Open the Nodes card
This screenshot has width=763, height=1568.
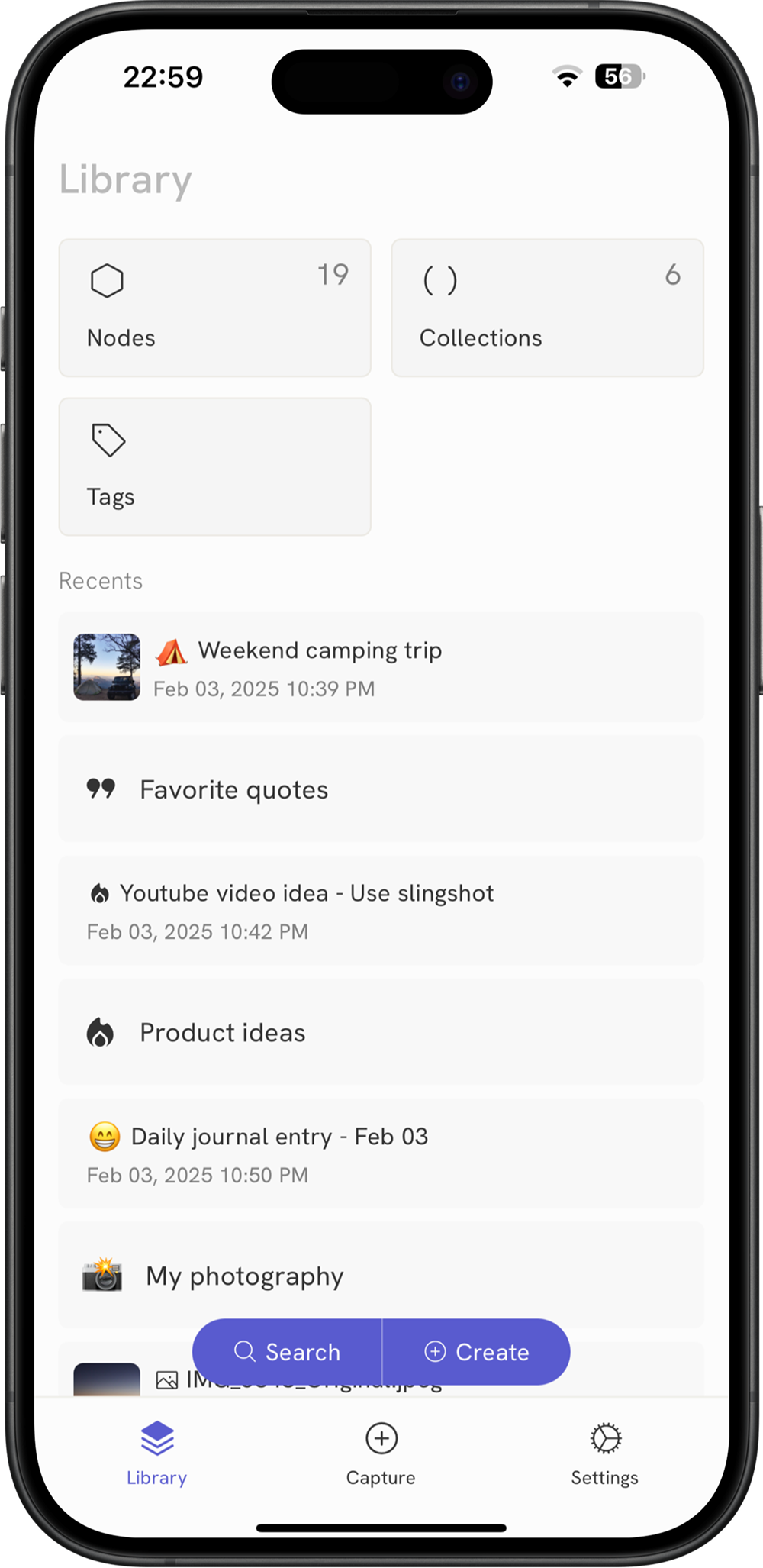214,308
